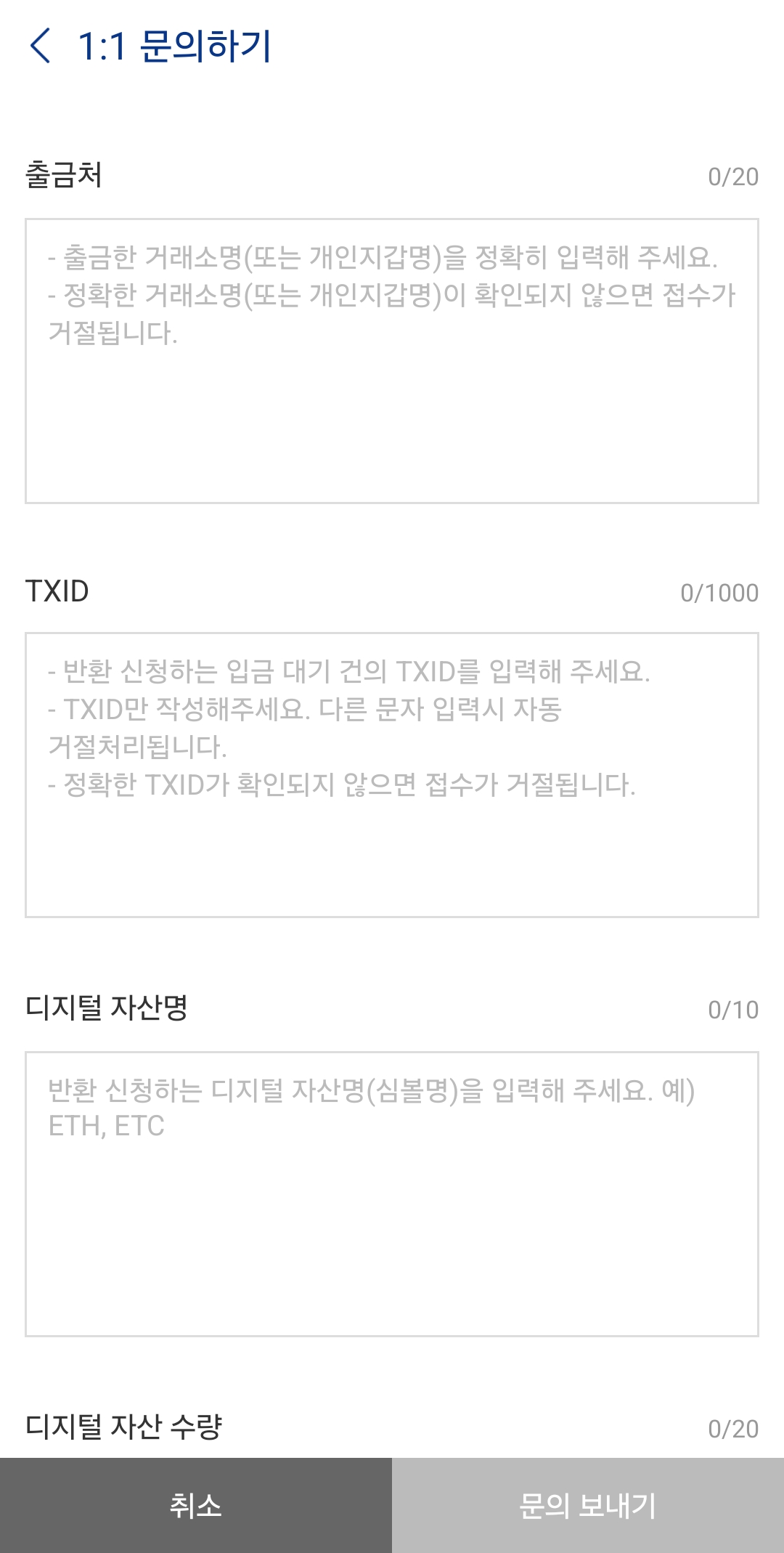The width and height of the screenshot is (784, 1553).
Task: Go back from 1:1 문의하기
Action: (x=41, y=46)
